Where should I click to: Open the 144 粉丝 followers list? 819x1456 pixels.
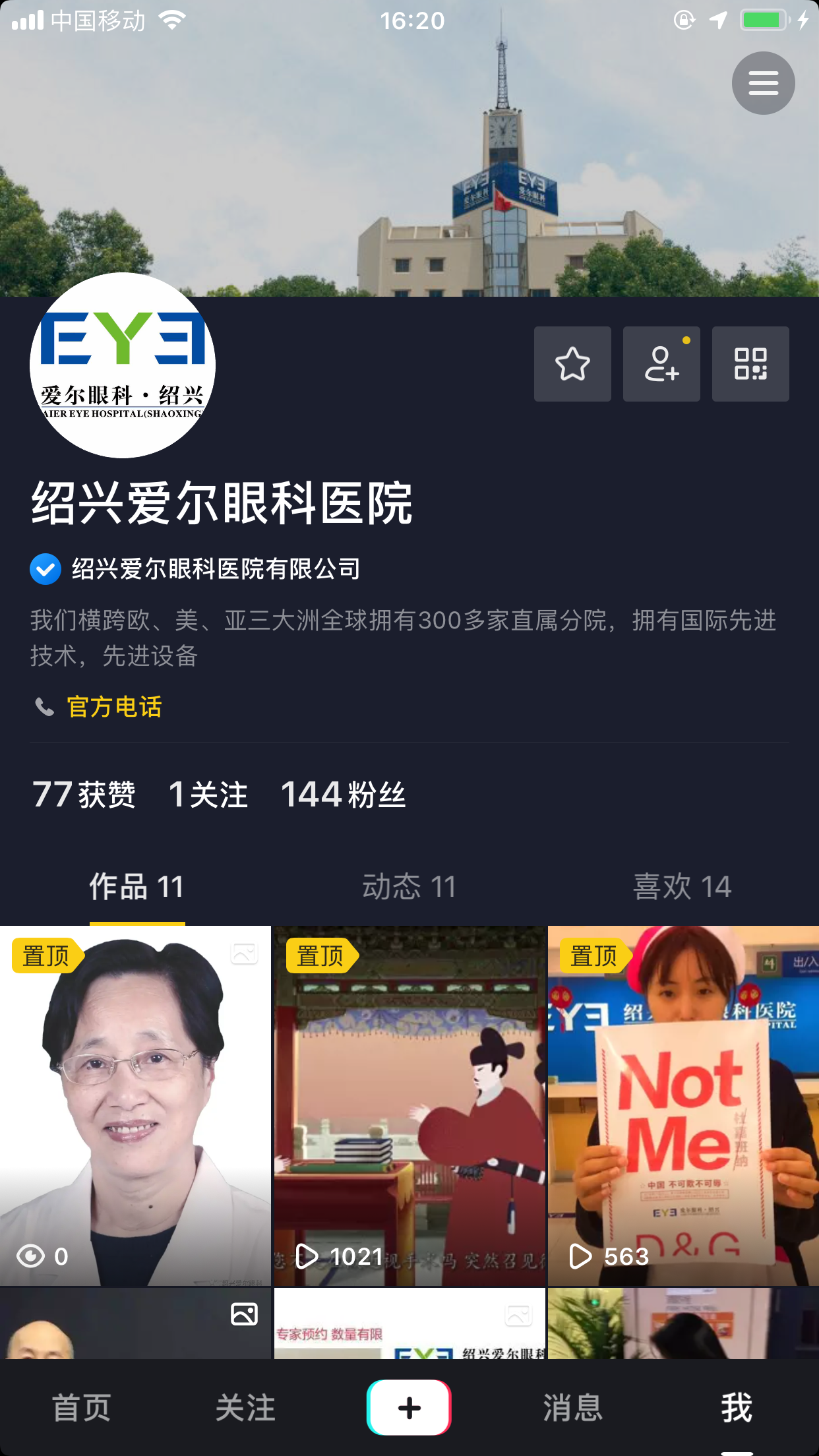point(343,794)
